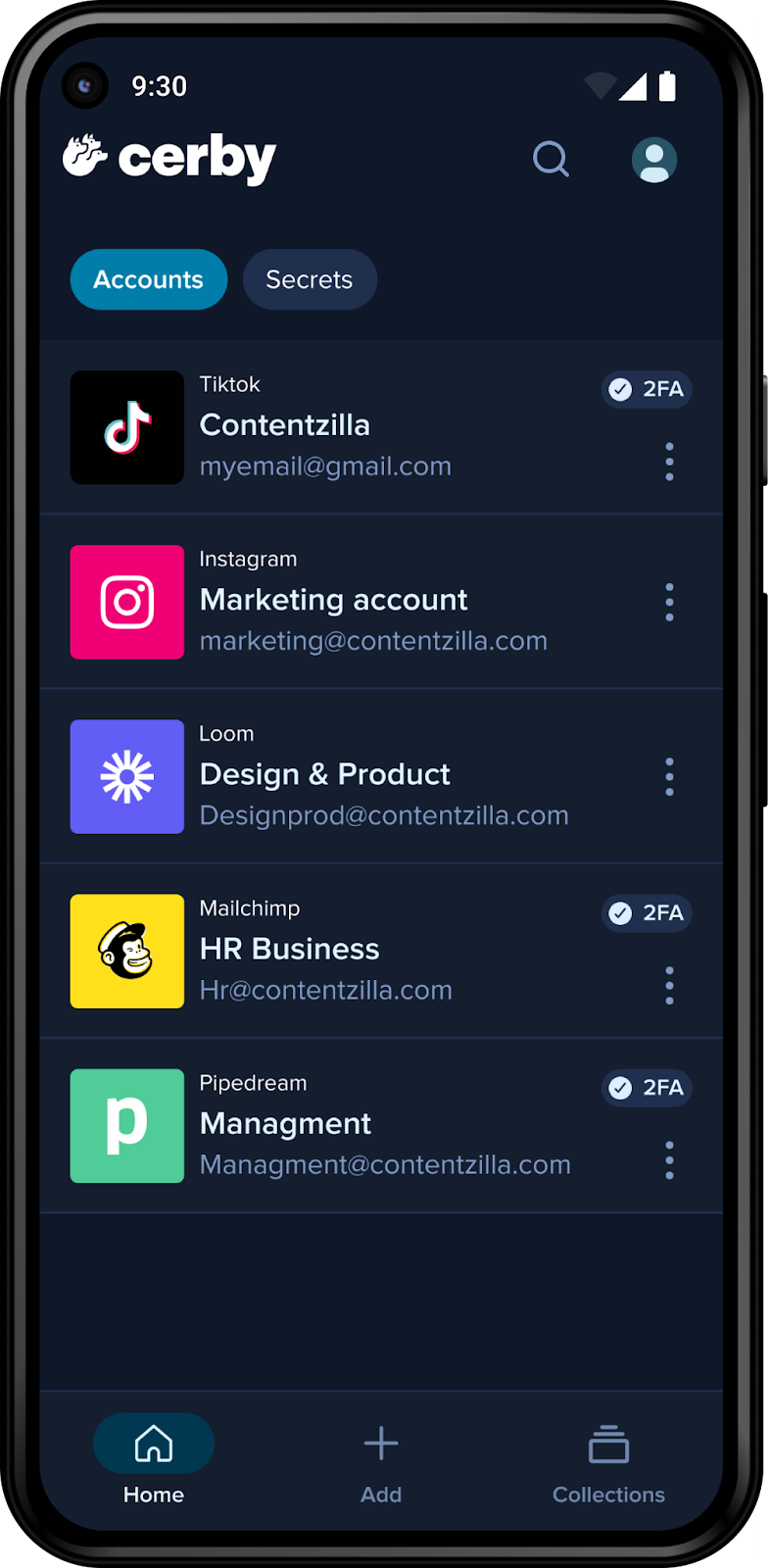Screen dimensions: 768x1568
Task: Go to the Home tab
Action: coord(154,1460)
